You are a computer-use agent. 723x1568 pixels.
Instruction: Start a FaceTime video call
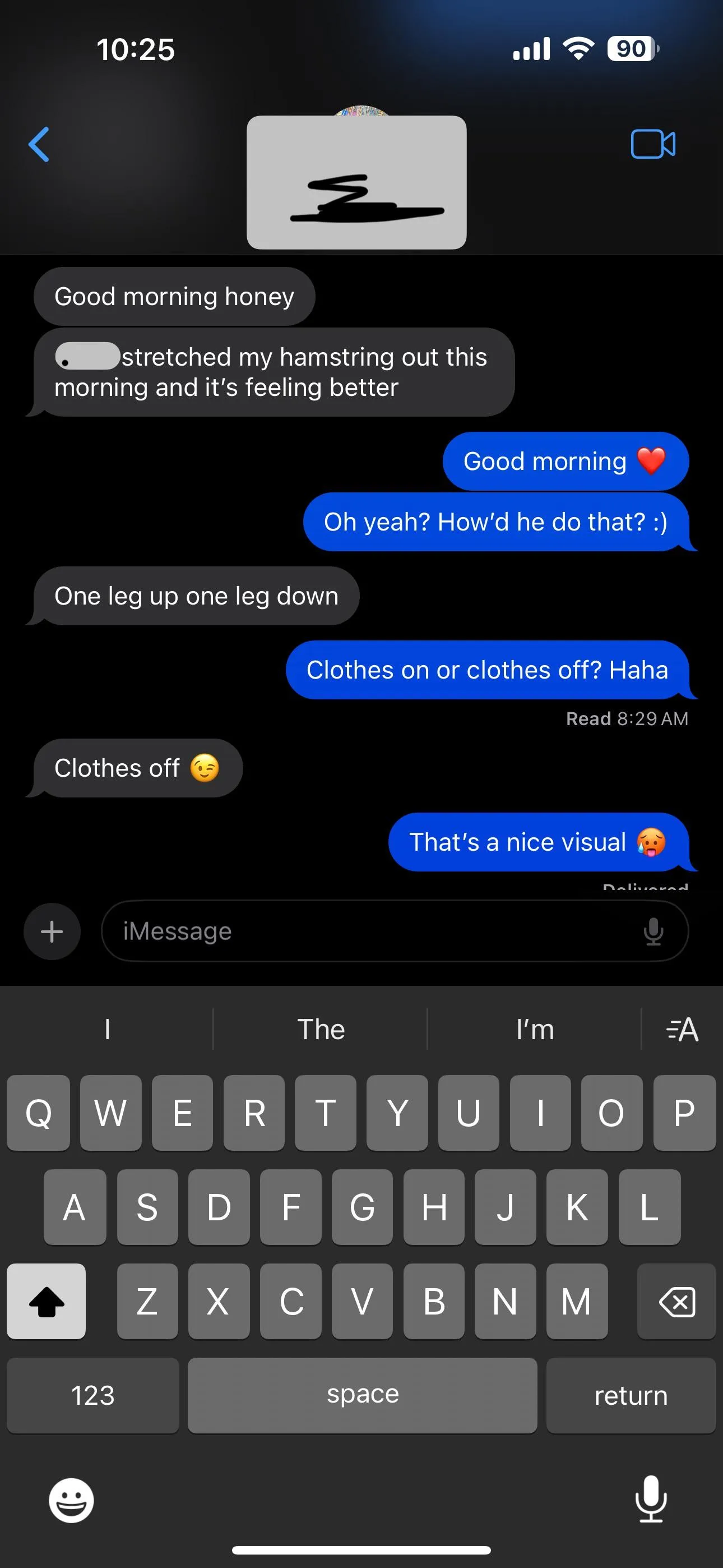pos(653,145)
